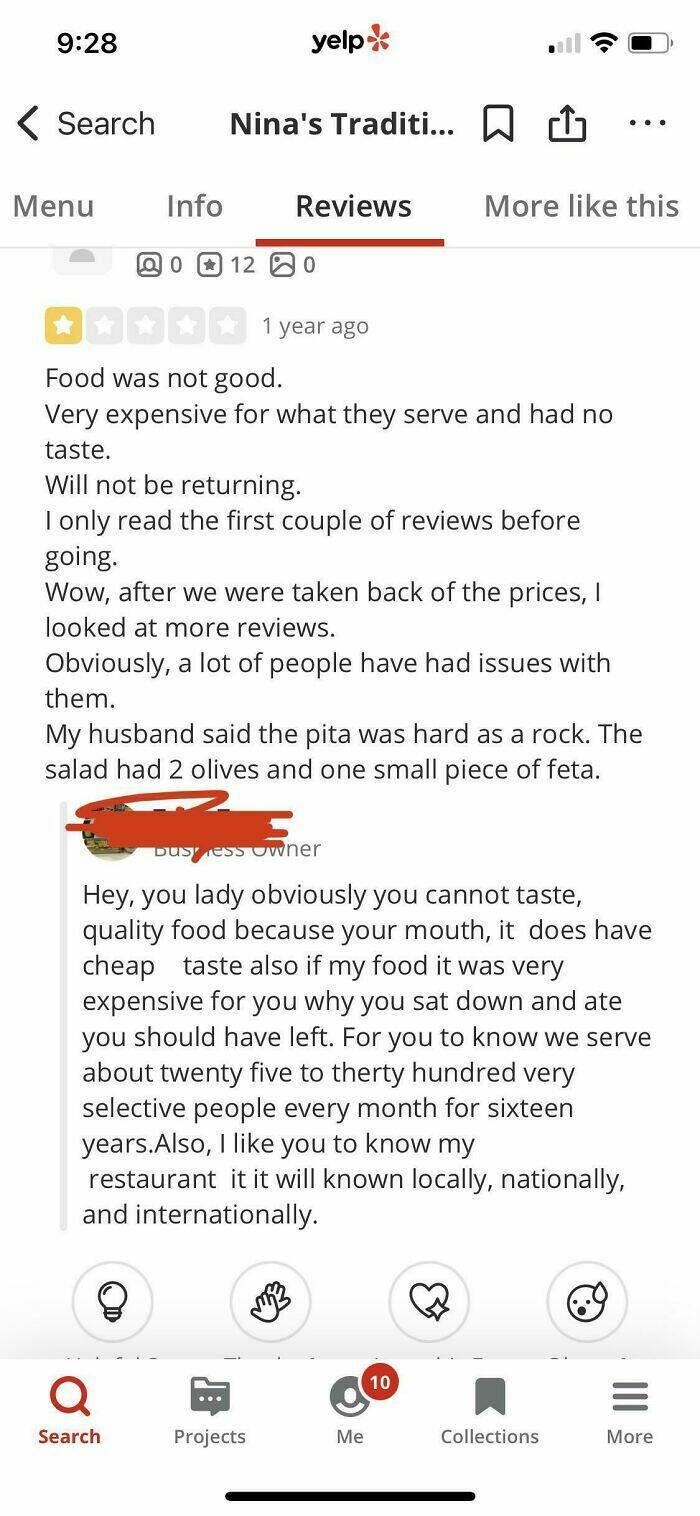This screenshot has width=700, height=1516.
Task: Switch to the Info tab
Action: click(x=194, y=206)
